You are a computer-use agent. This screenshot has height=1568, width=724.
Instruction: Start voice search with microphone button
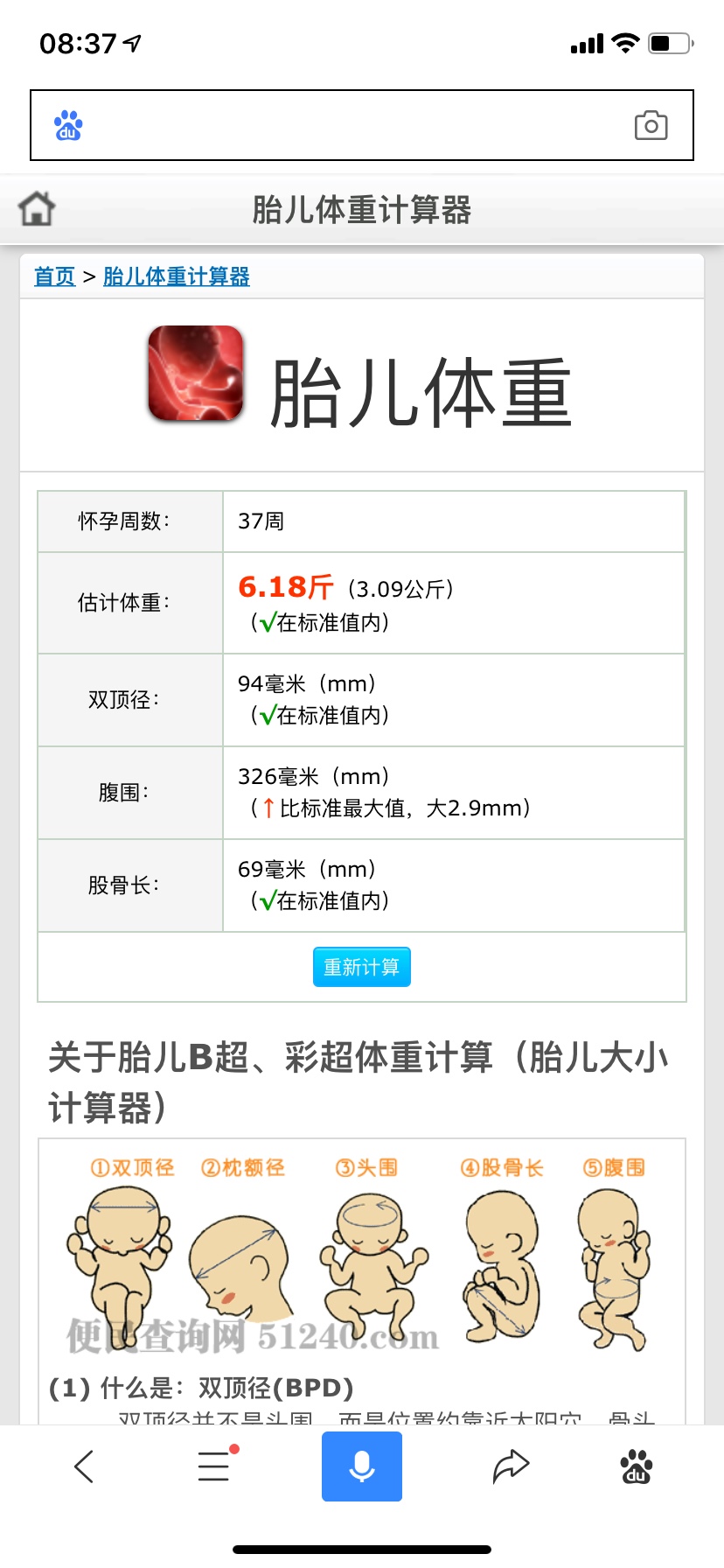point(361,1466)
